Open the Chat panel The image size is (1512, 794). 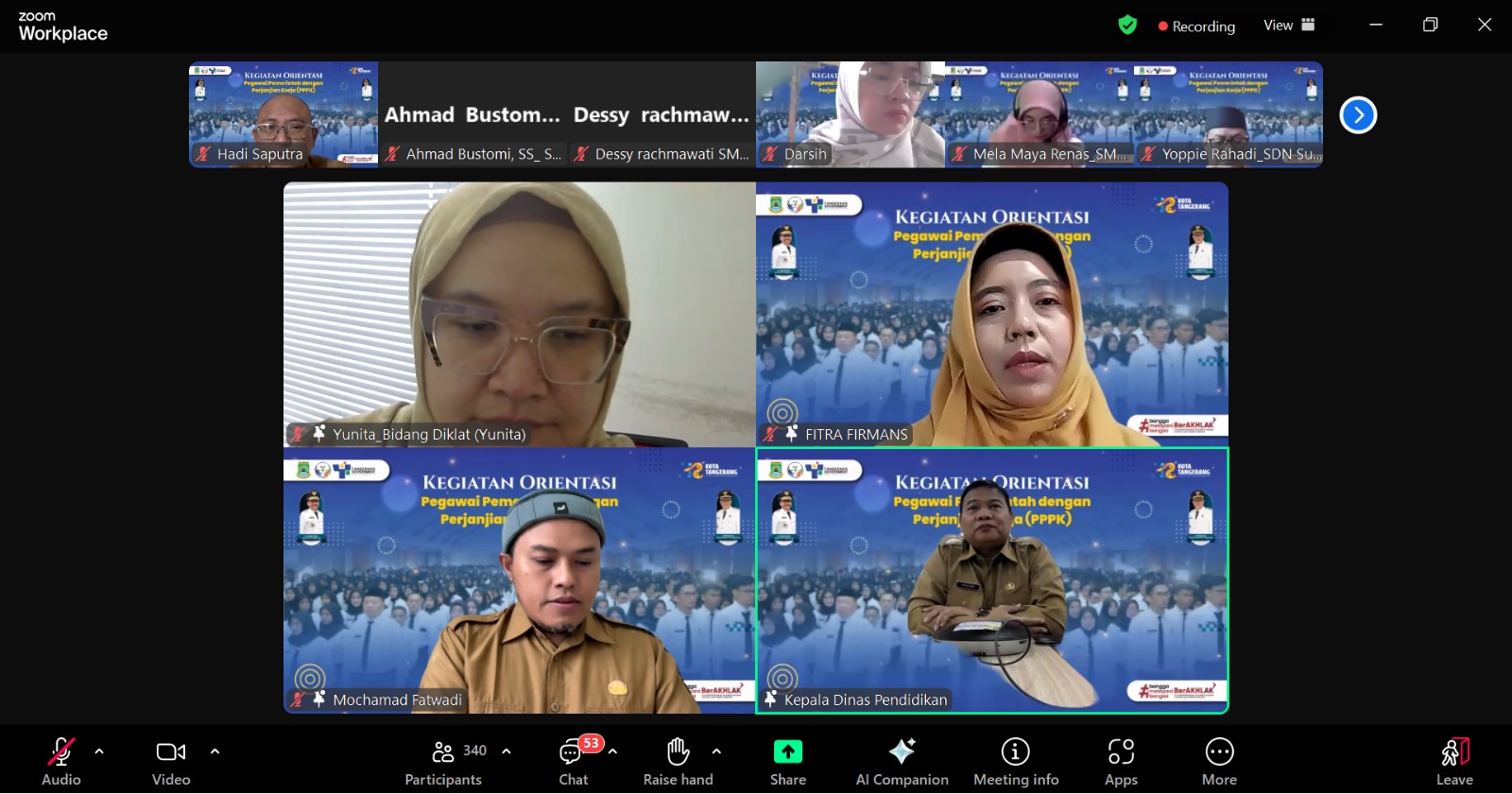pos(574,760)
